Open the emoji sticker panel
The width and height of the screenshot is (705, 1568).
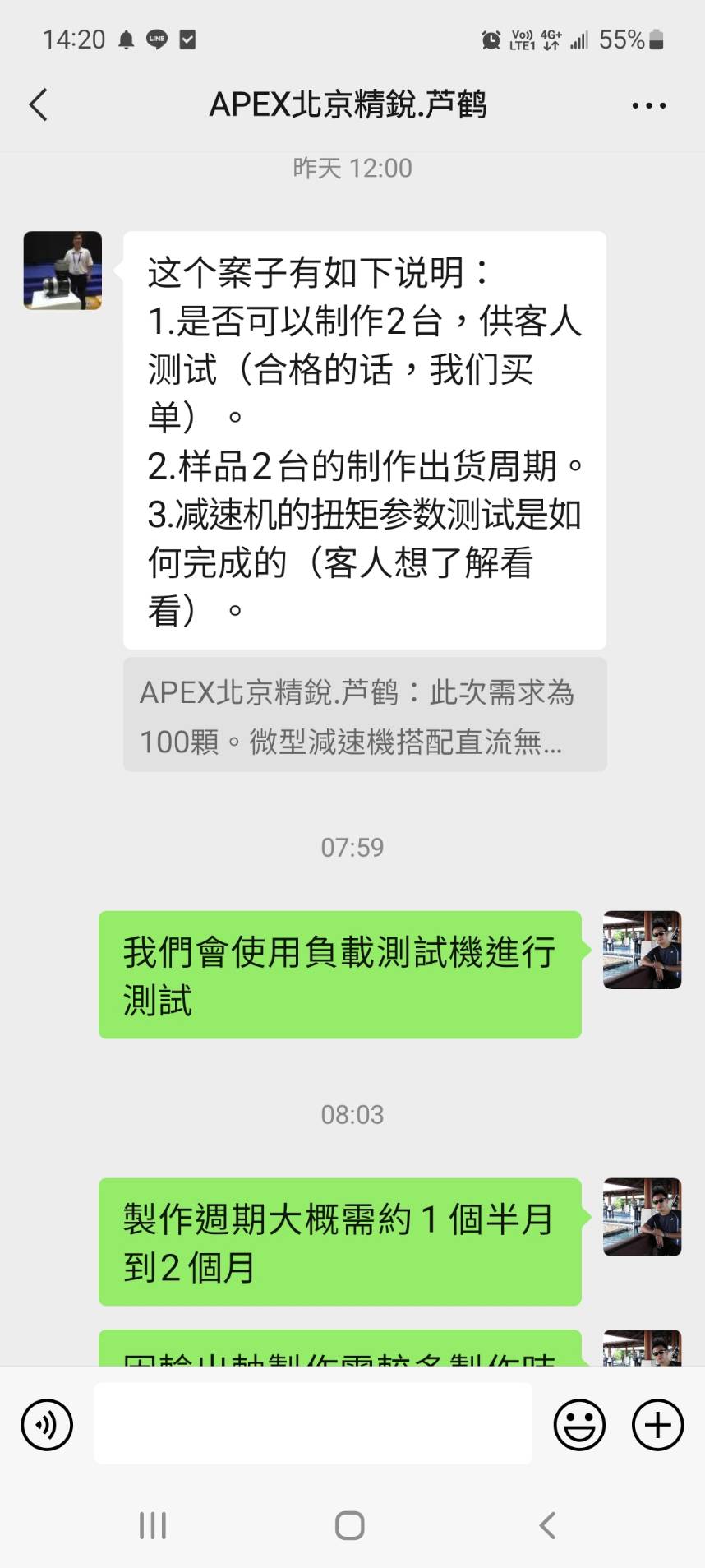pos(579,1425)
